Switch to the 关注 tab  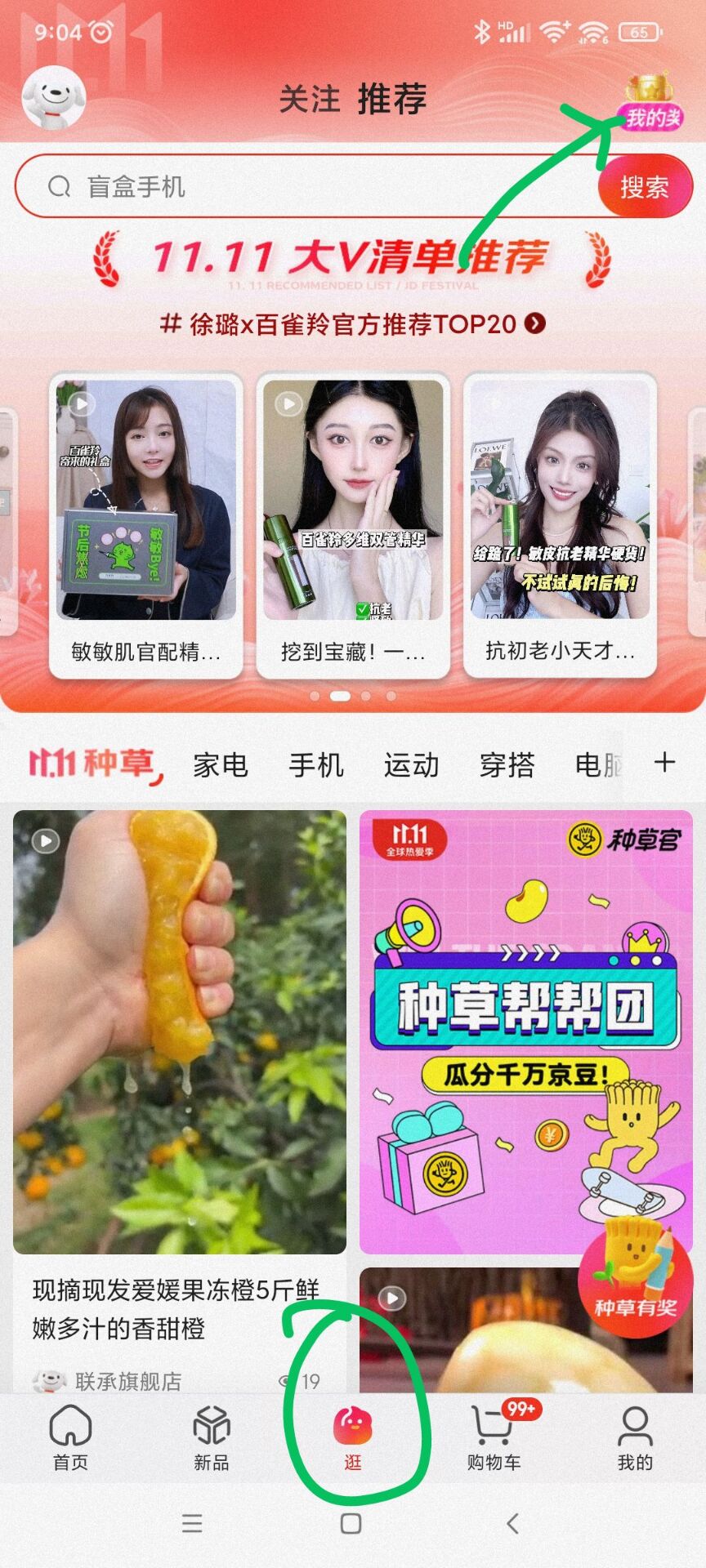click(x=309, y=99)
